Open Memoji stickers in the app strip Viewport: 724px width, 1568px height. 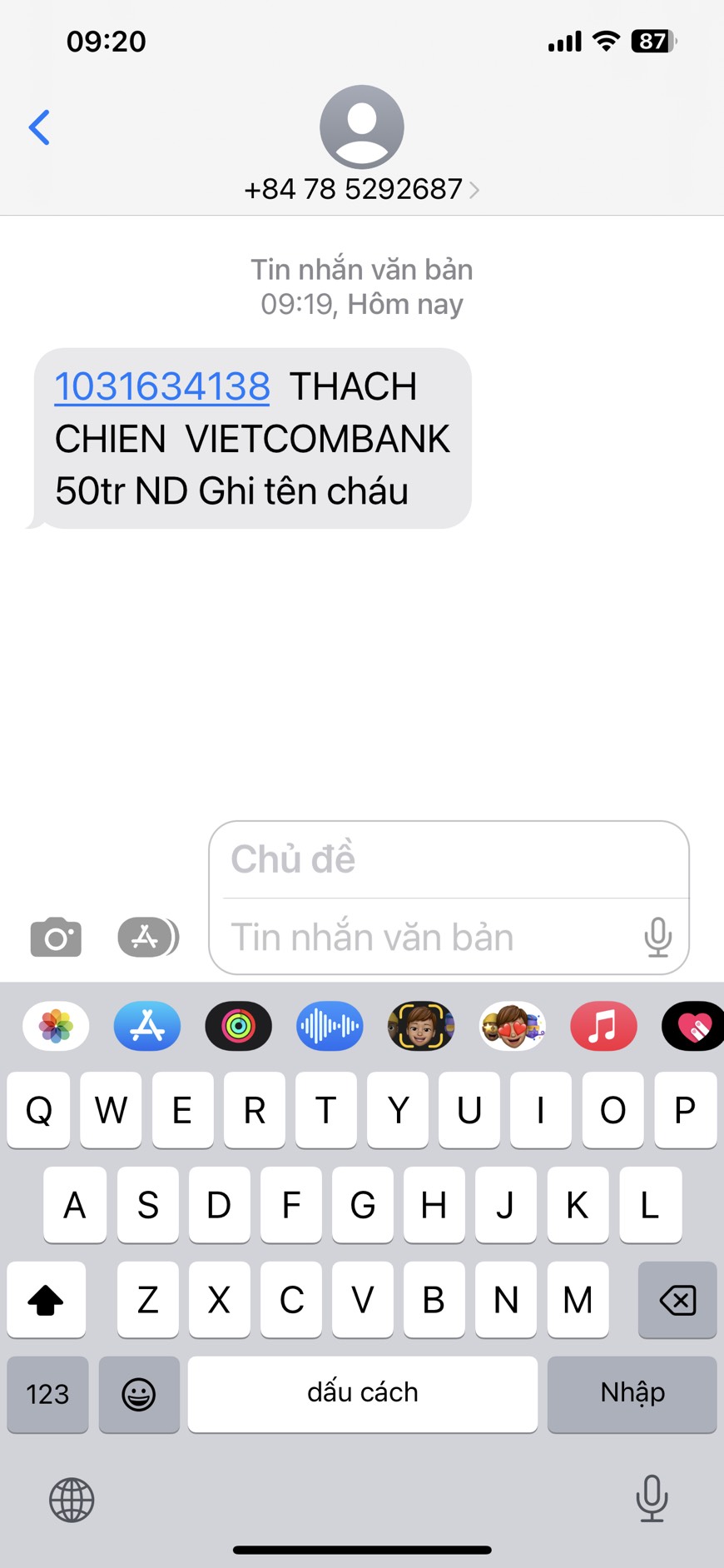click(421, 1026)
